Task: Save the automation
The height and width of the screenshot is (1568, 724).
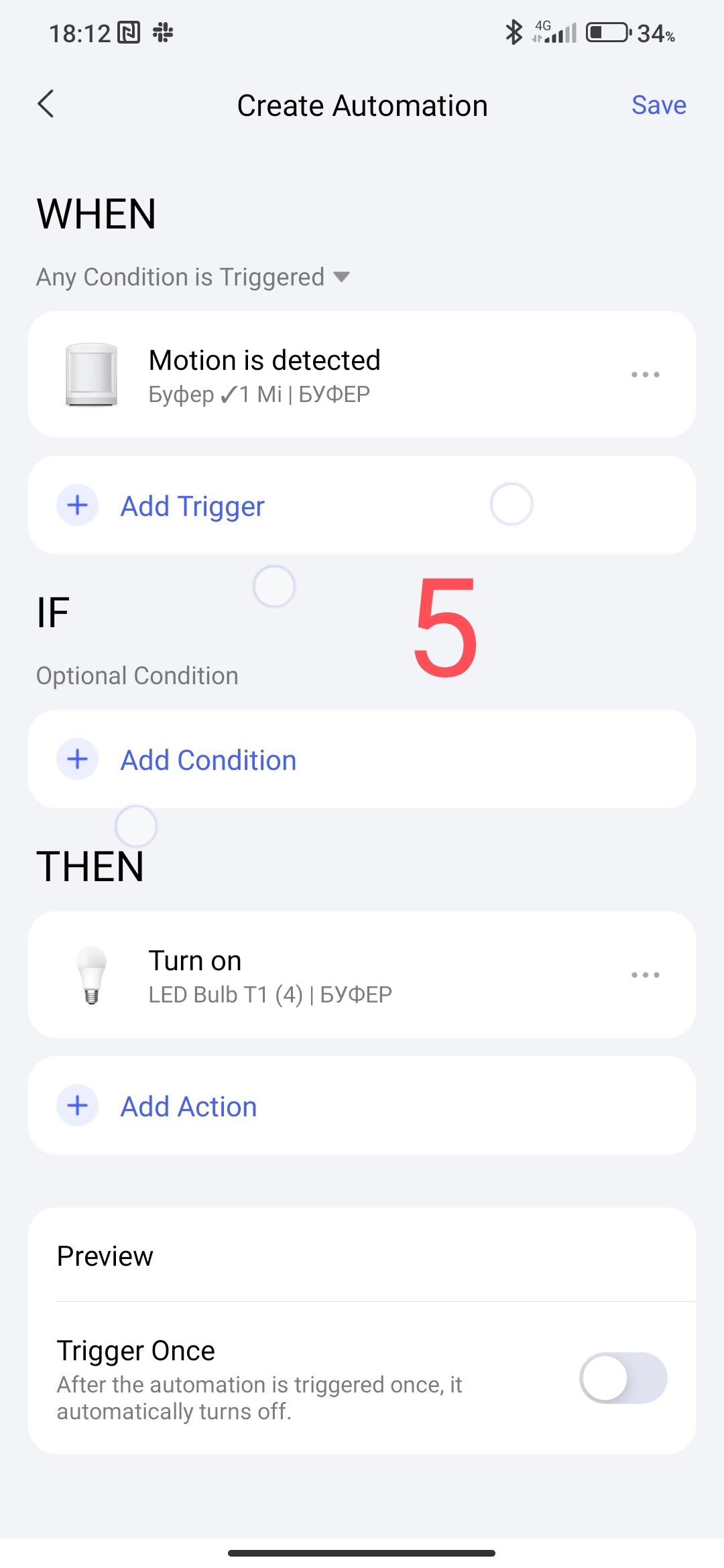Action: [658, 105]
